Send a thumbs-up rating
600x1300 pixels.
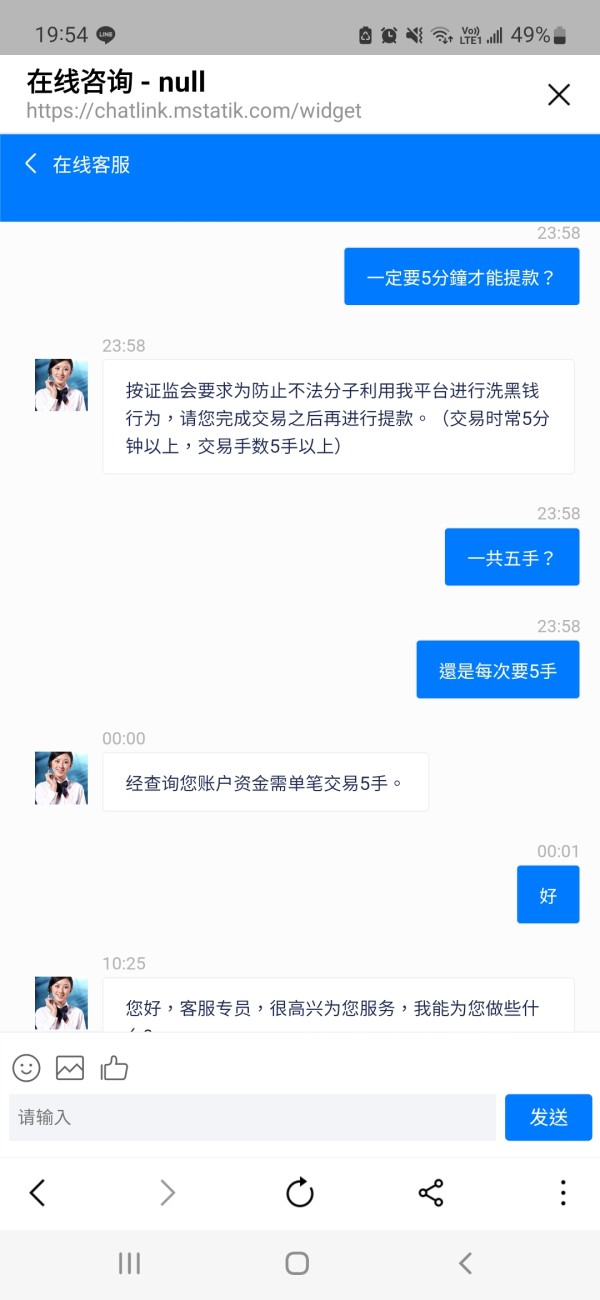(114, 1068)
